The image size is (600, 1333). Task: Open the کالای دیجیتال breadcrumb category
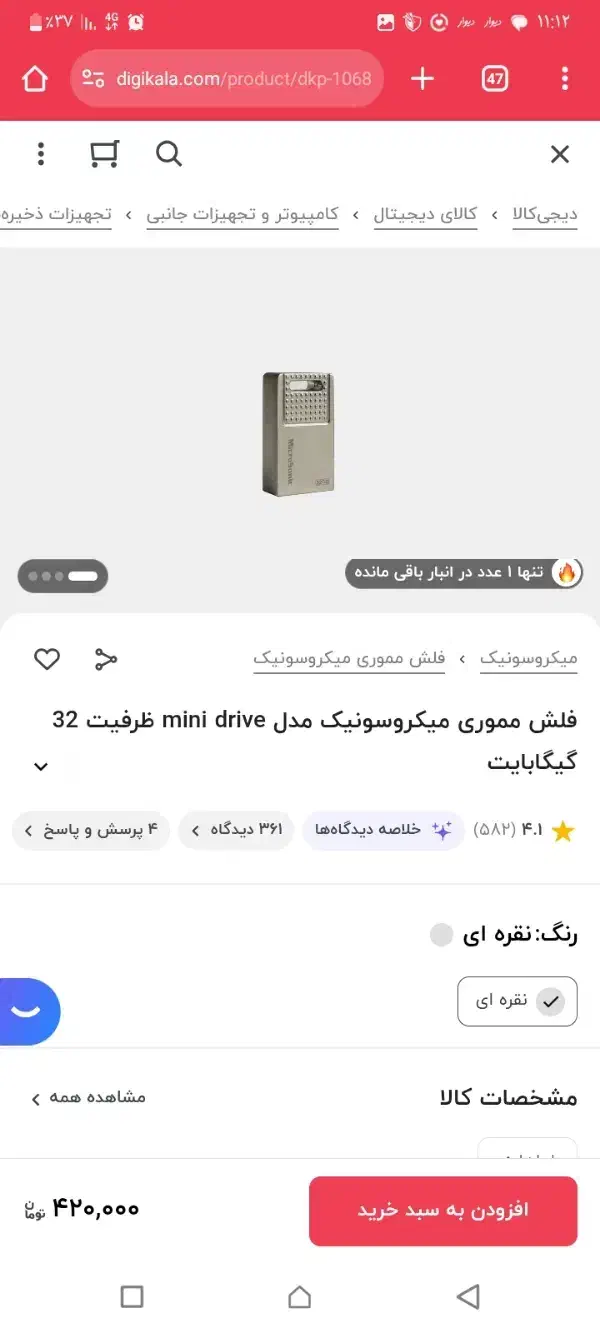425,214
